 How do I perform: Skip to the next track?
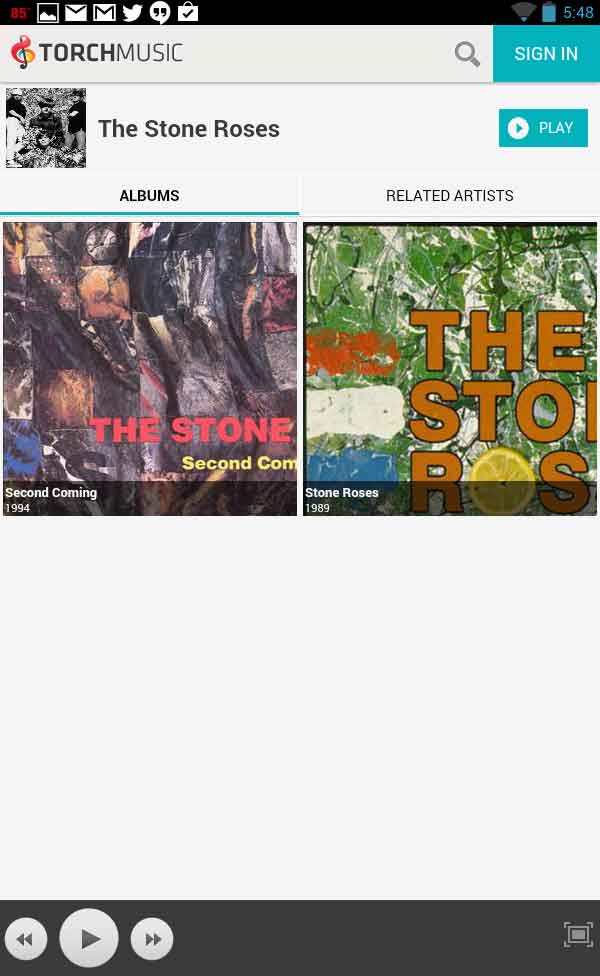coord(152,939)
